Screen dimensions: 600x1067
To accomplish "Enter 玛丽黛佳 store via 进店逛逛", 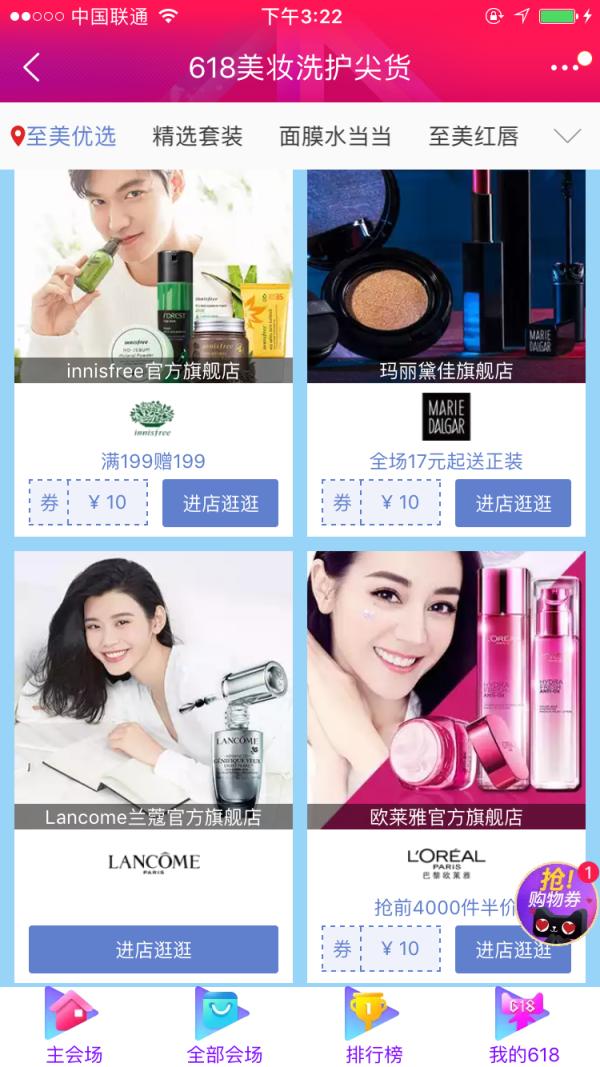I will coord(513,503).
